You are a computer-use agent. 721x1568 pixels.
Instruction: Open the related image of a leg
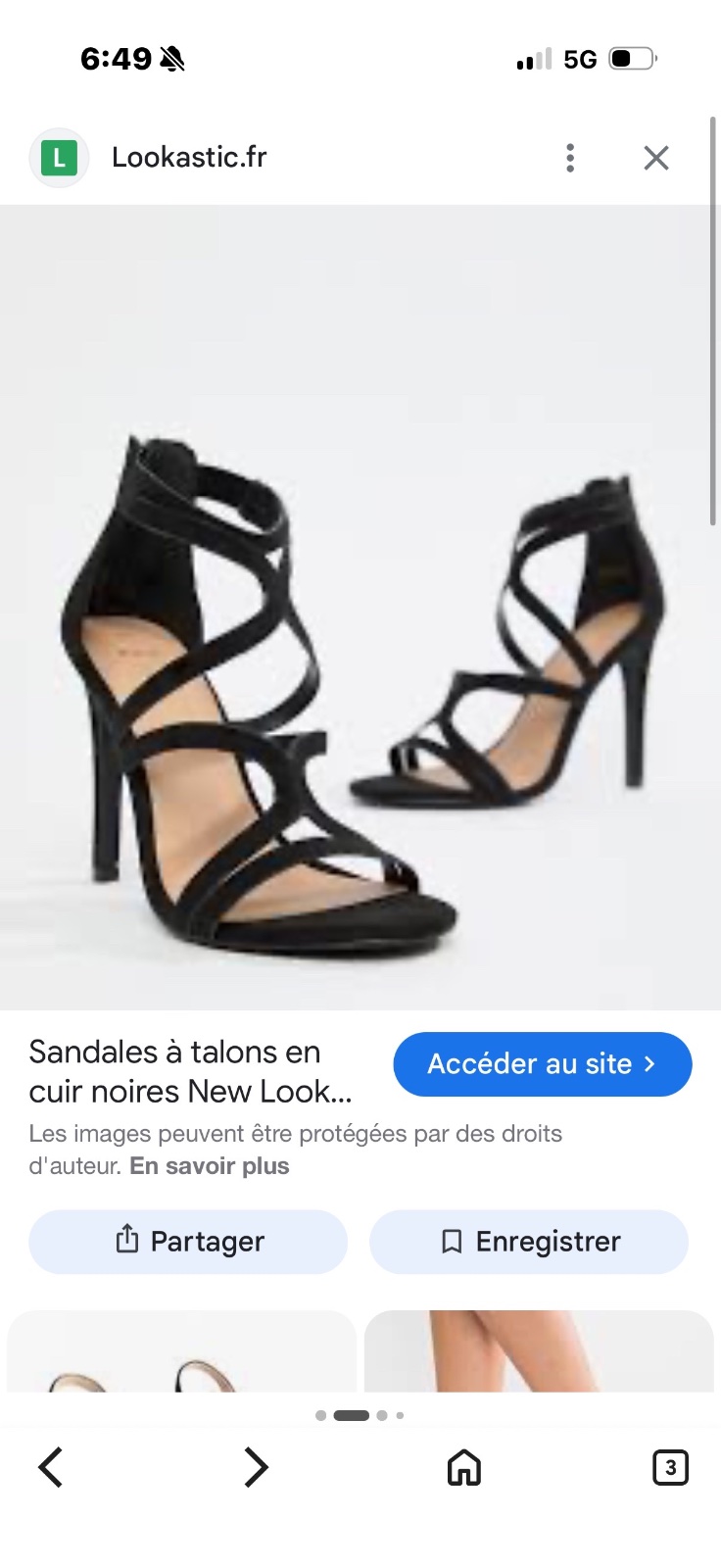(x=539, y=1351)
